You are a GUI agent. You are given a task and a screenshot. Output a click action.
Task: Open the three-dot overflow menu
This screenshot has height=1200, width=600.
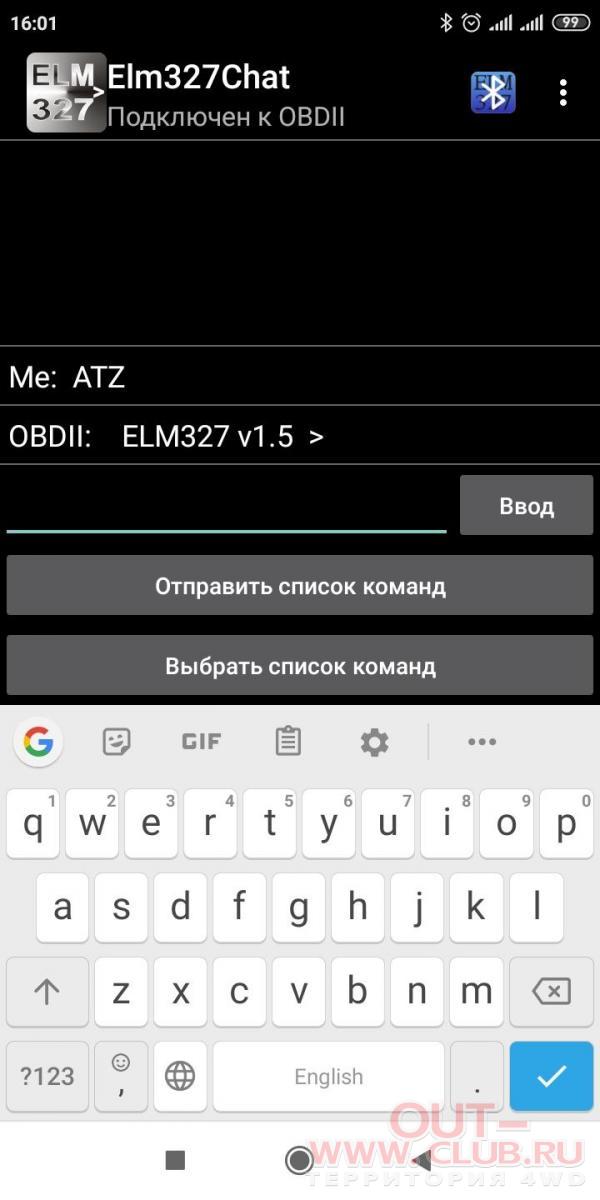tap(563, 93)
